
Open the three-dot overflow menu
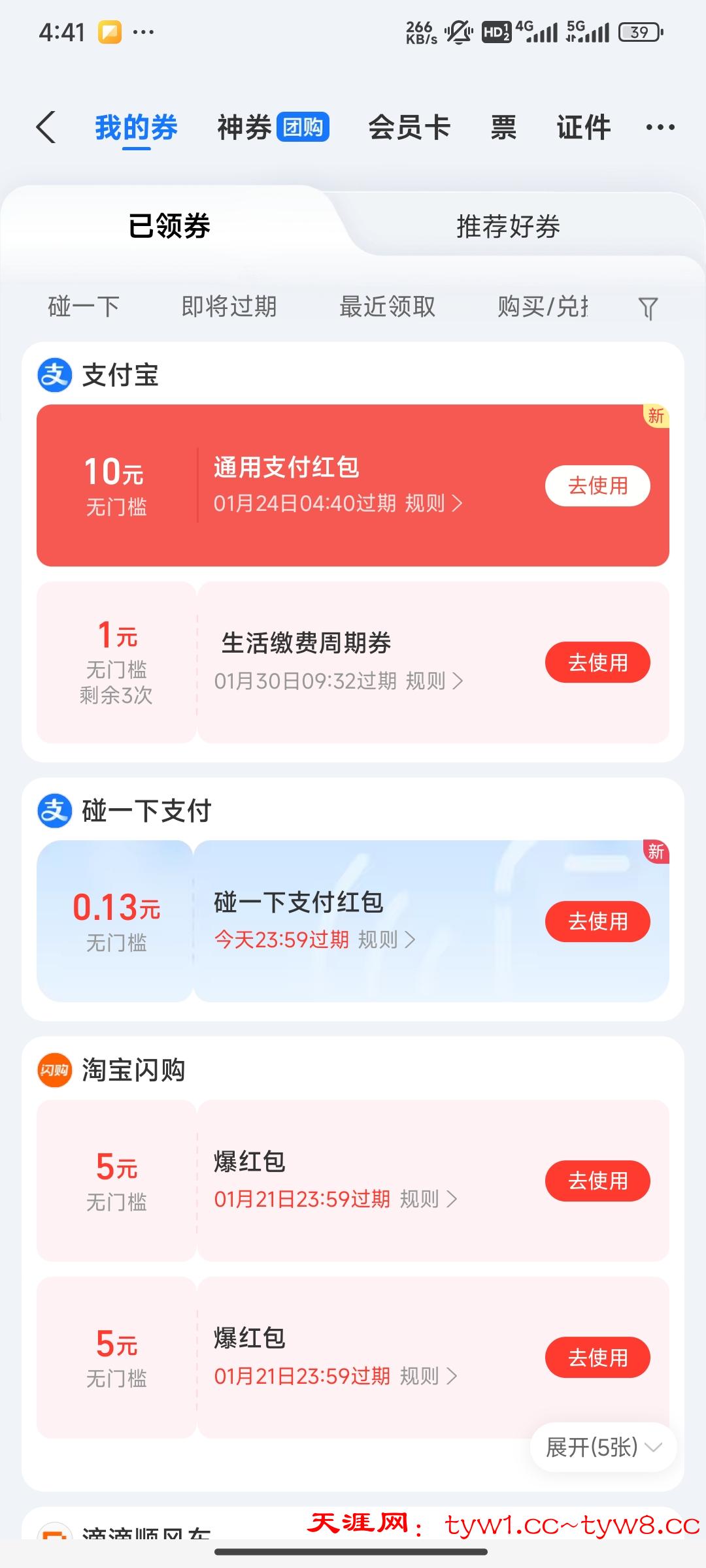(660, 127)
